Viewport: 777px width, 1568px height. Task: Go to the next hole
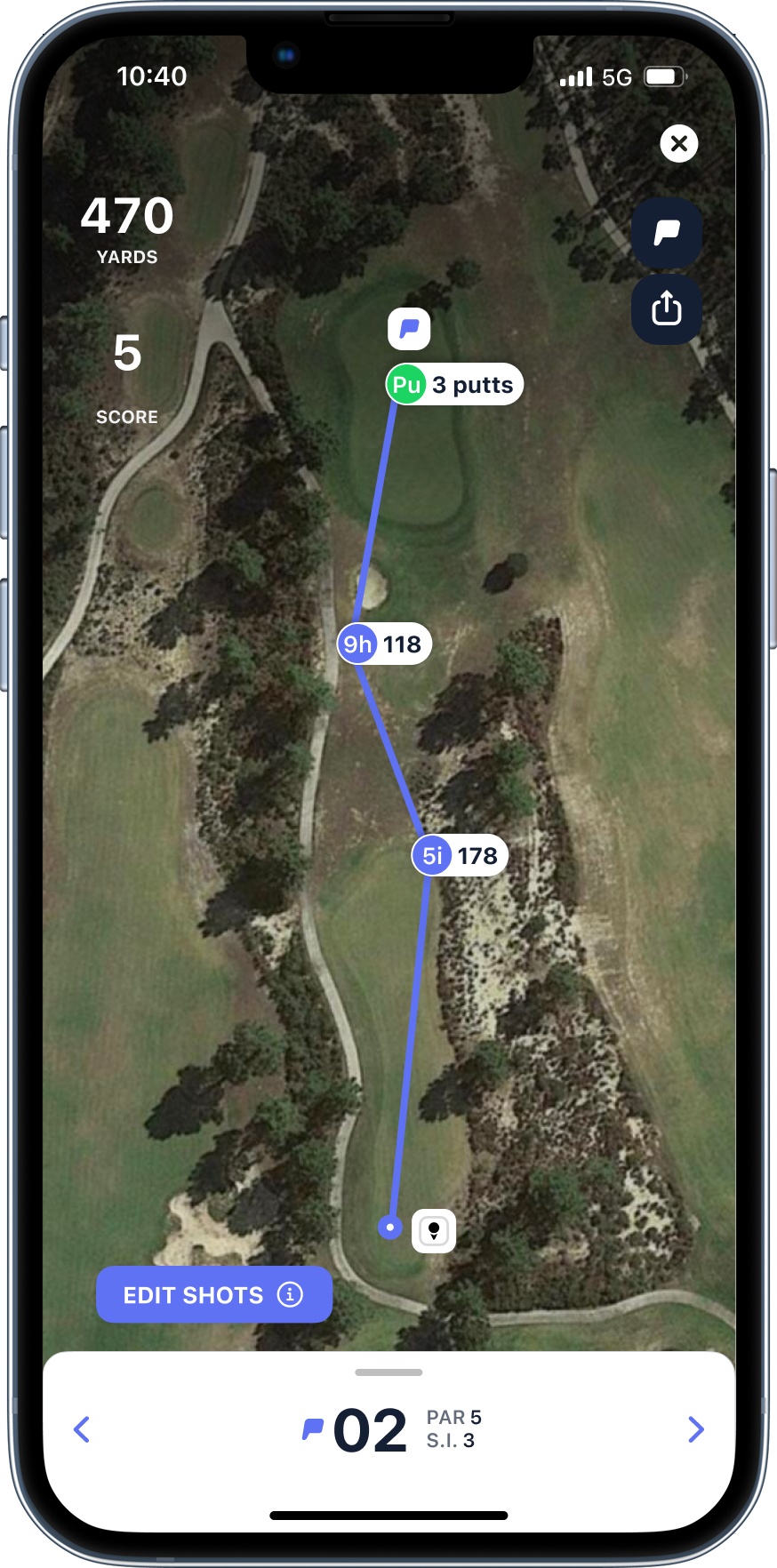[x=695, y=1429]
